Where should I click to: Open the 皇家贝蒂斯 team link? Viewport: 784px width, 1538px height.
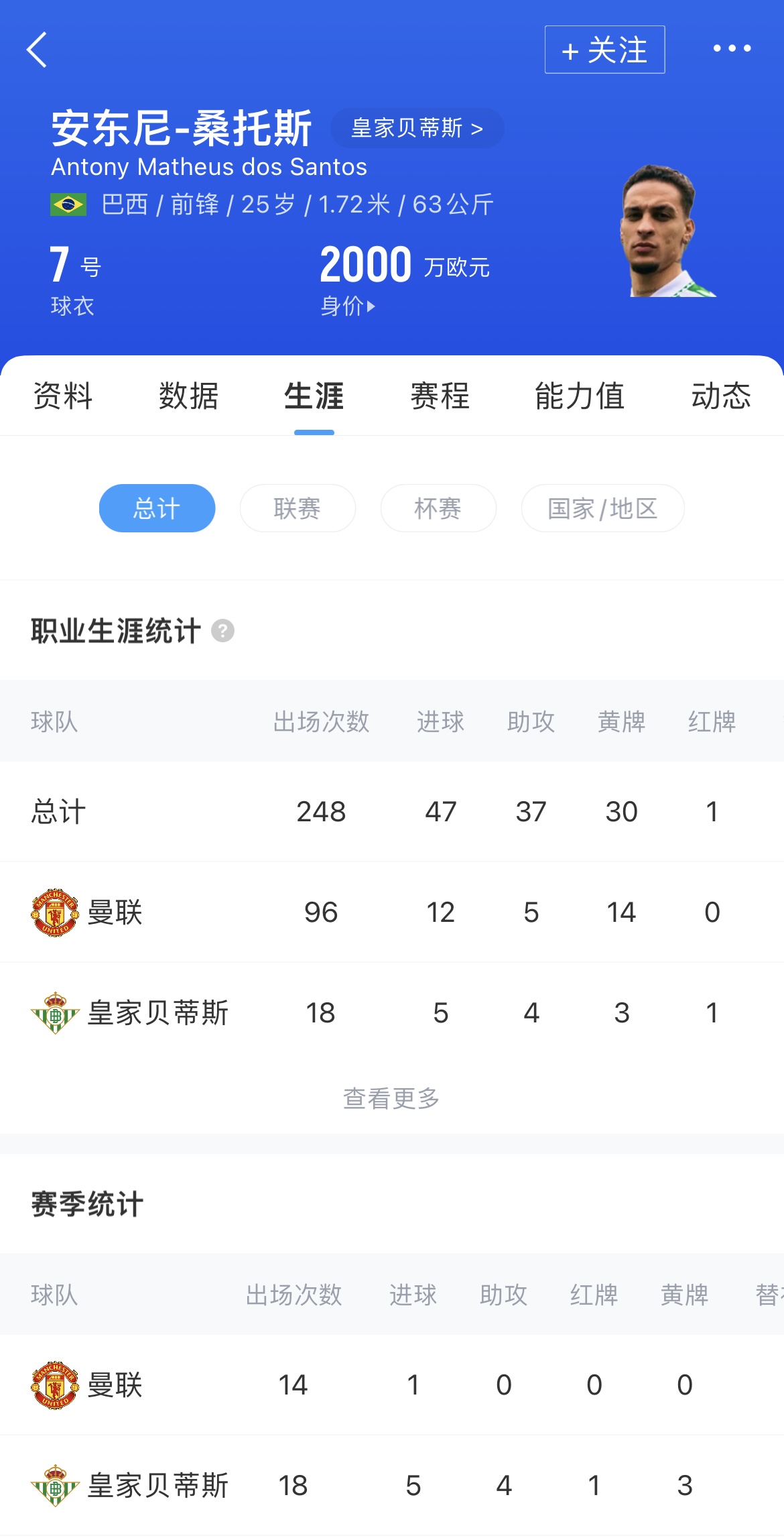tap(417, 128)
